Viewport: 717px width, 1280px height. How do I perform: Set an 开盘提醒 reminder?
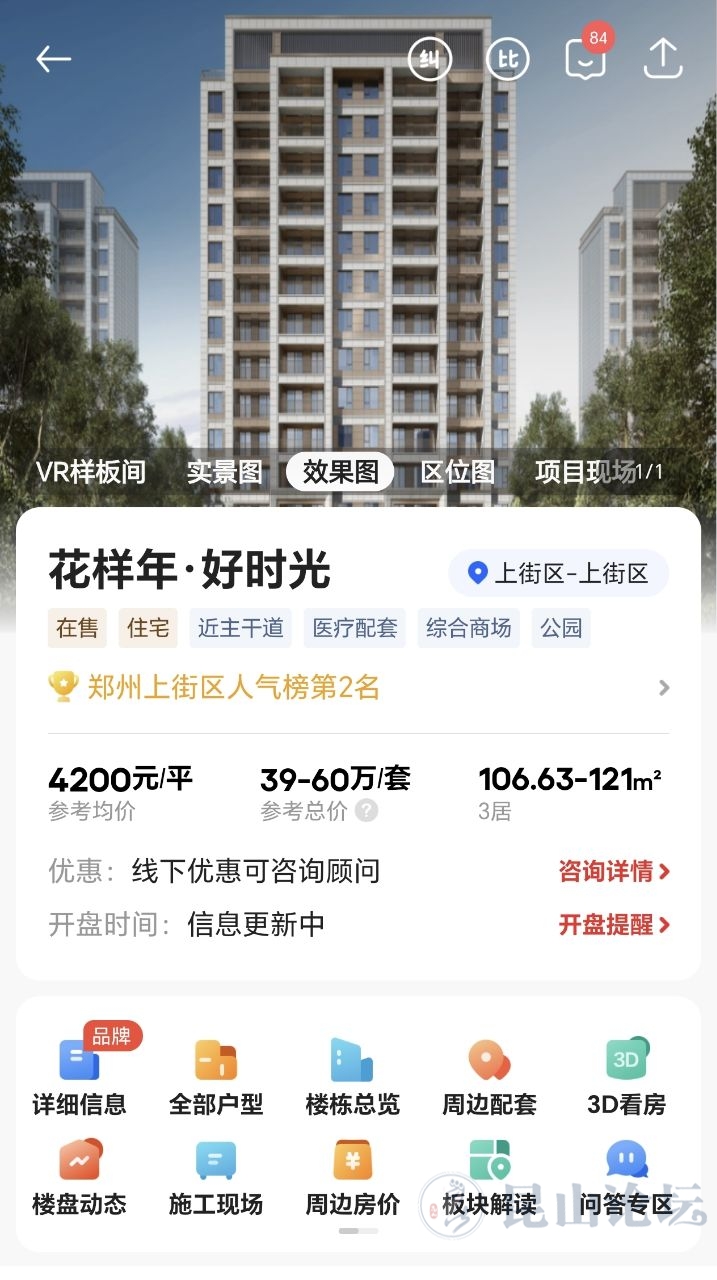(x=614, y=924)
